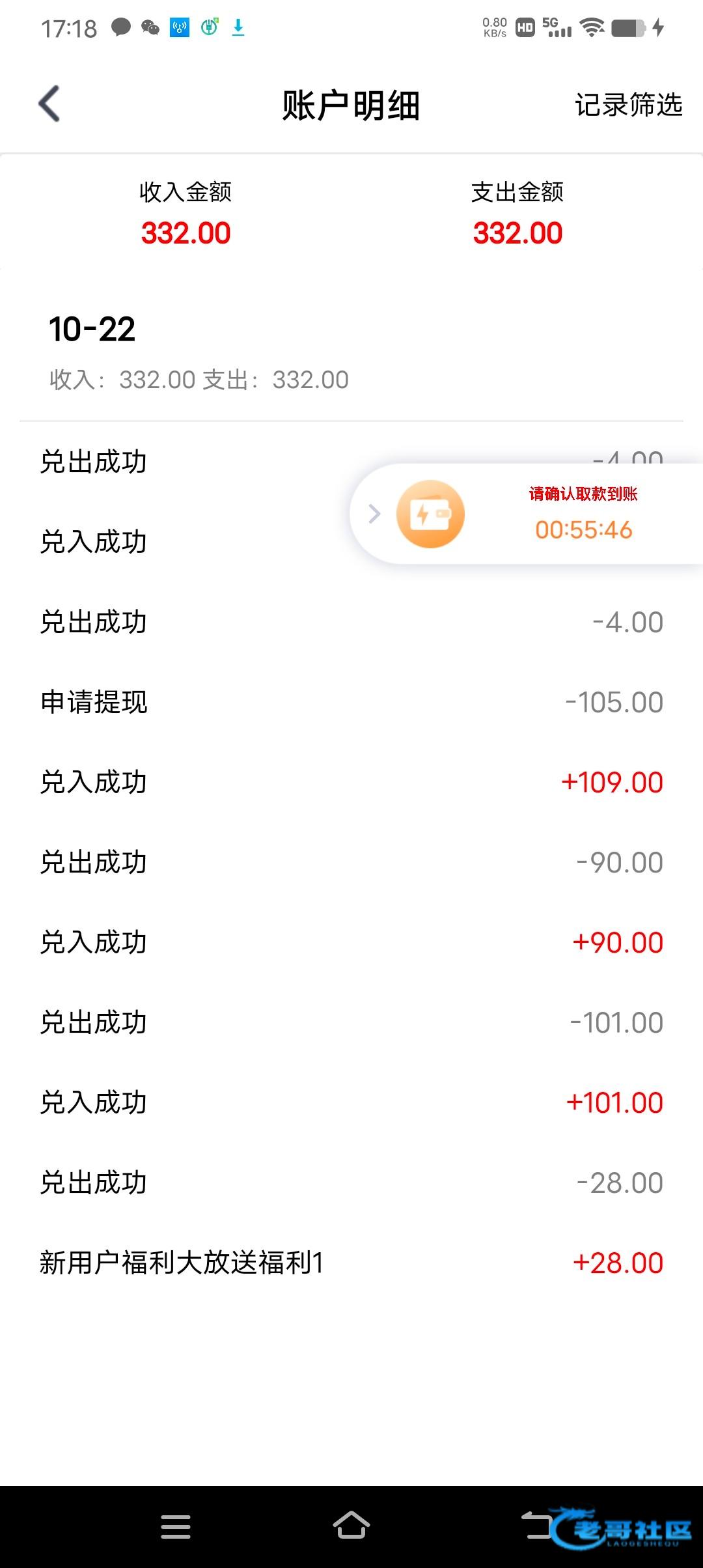Open the 新用户福利大放送福利1 +28.00 record

[x=351, y=1263]
